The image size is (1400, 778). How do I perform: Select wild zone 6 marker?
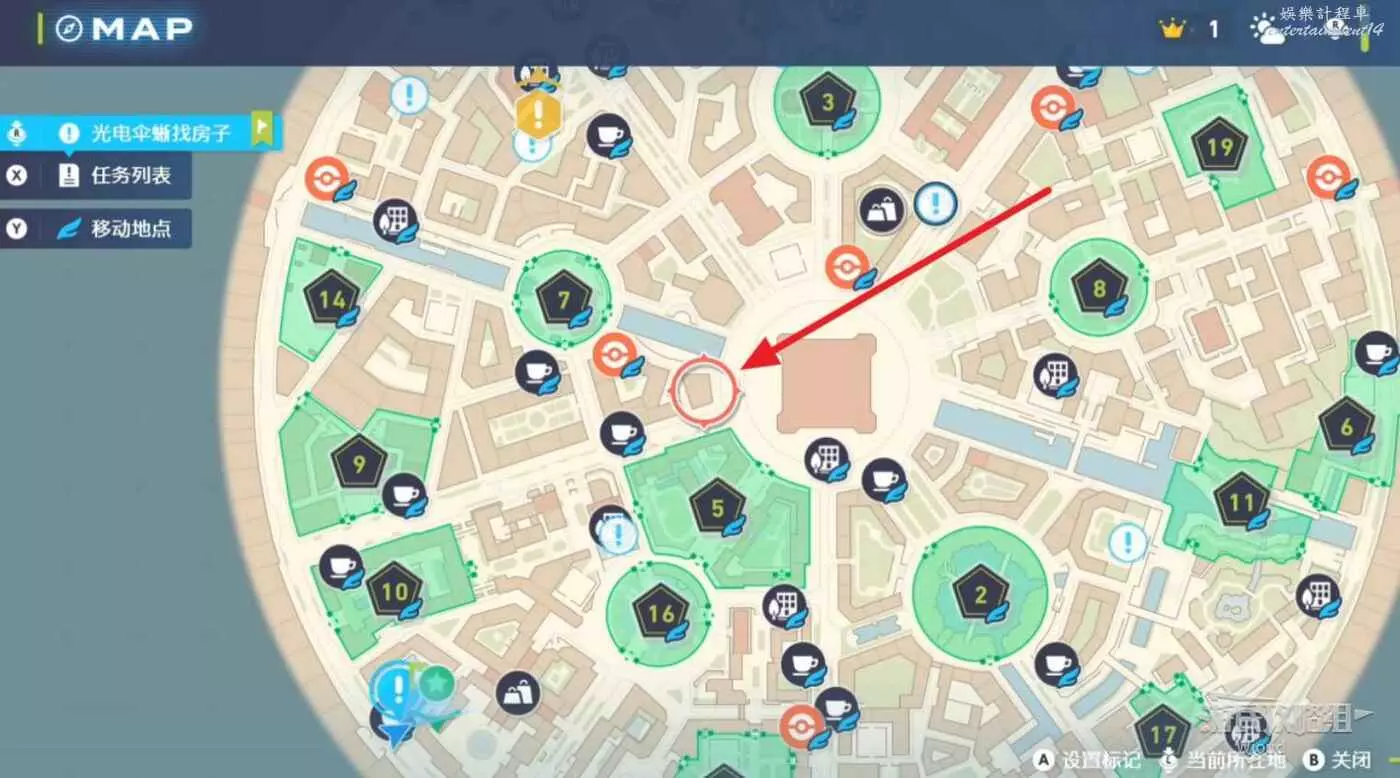tap(1345, 427)
